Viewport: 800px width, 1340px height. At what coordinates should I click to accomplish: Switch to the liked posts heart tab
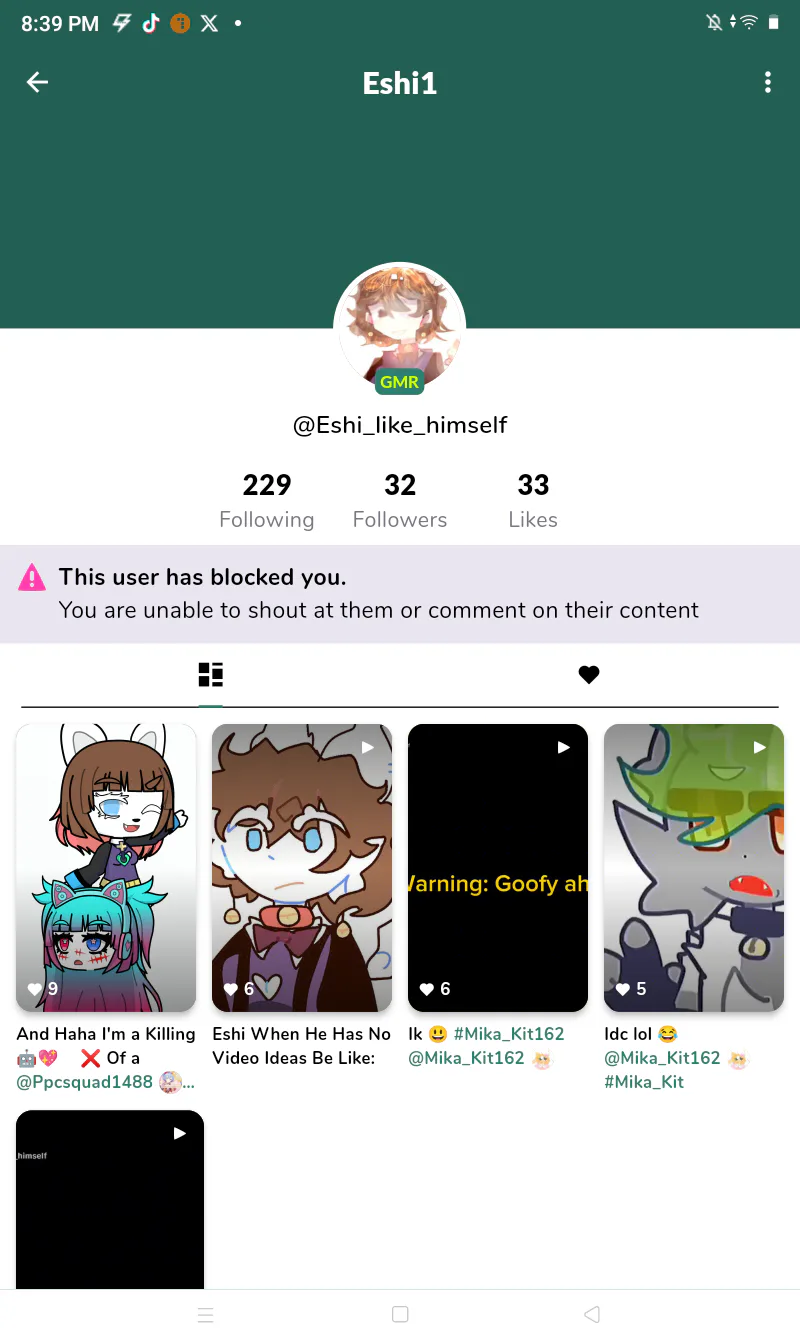[589, 675]
